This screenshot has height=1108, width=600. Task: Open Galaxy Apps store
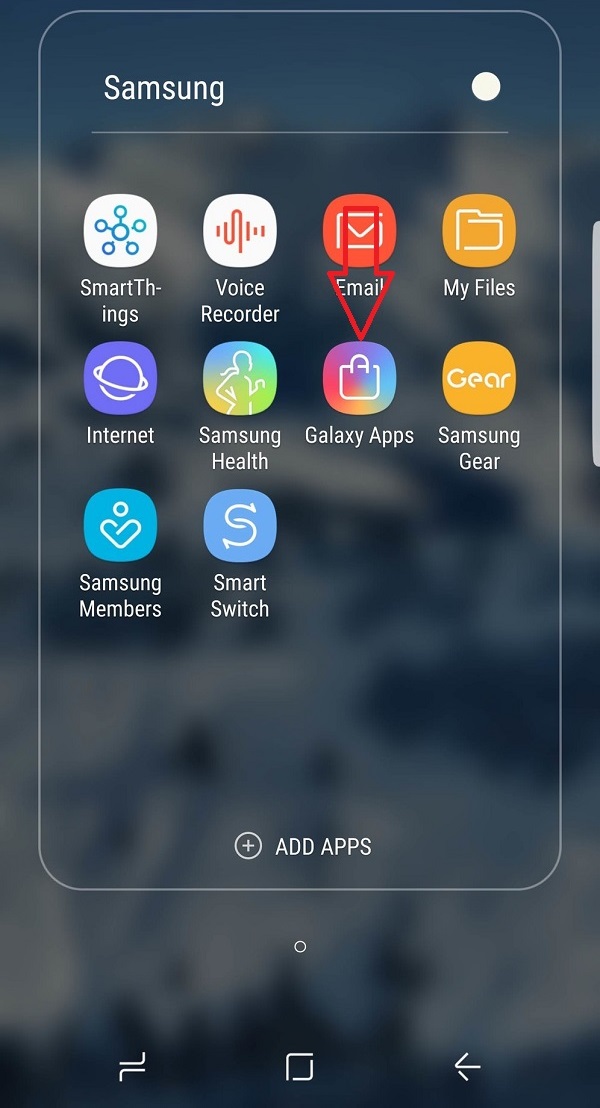(x=359, y=379)
